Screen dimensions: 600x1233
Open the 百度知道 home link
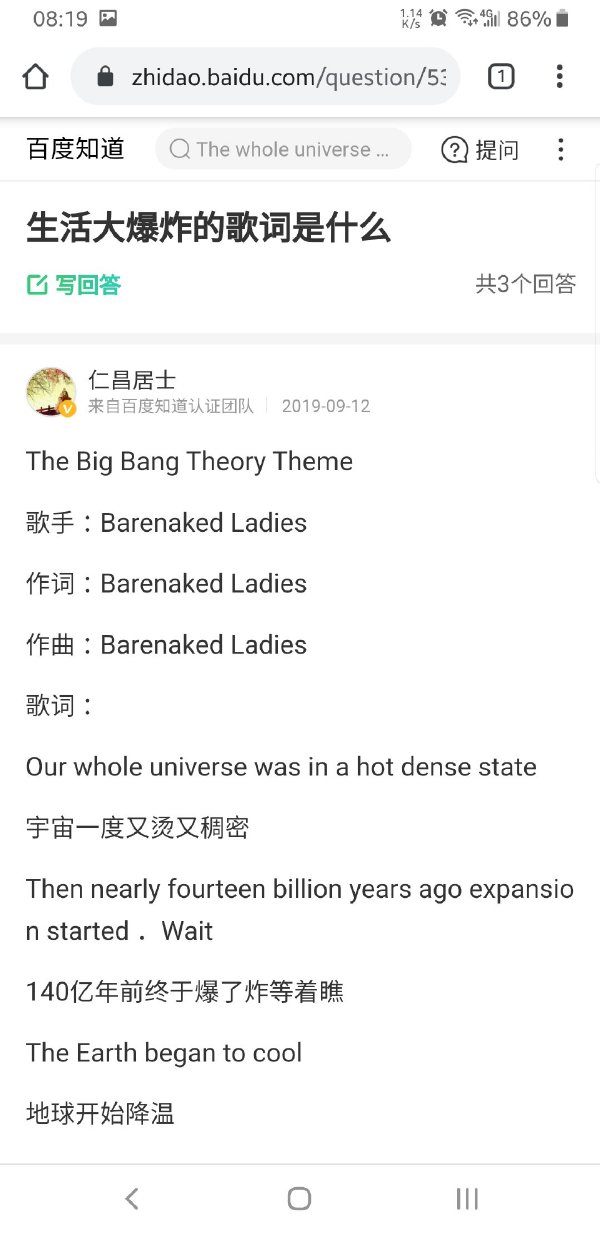[x=76, y=149]
